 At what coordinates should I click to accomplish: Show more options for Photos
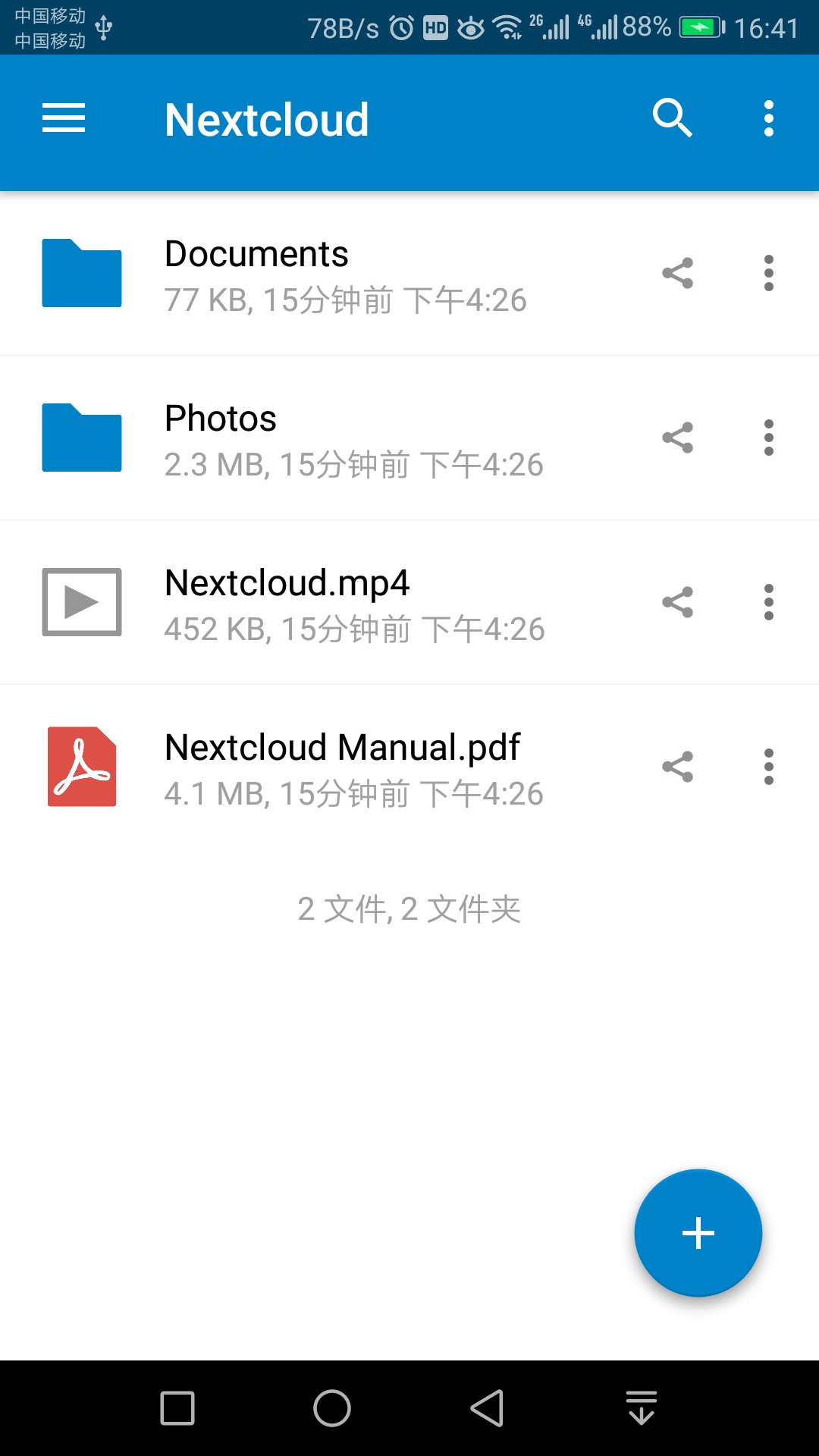point(769,438)
